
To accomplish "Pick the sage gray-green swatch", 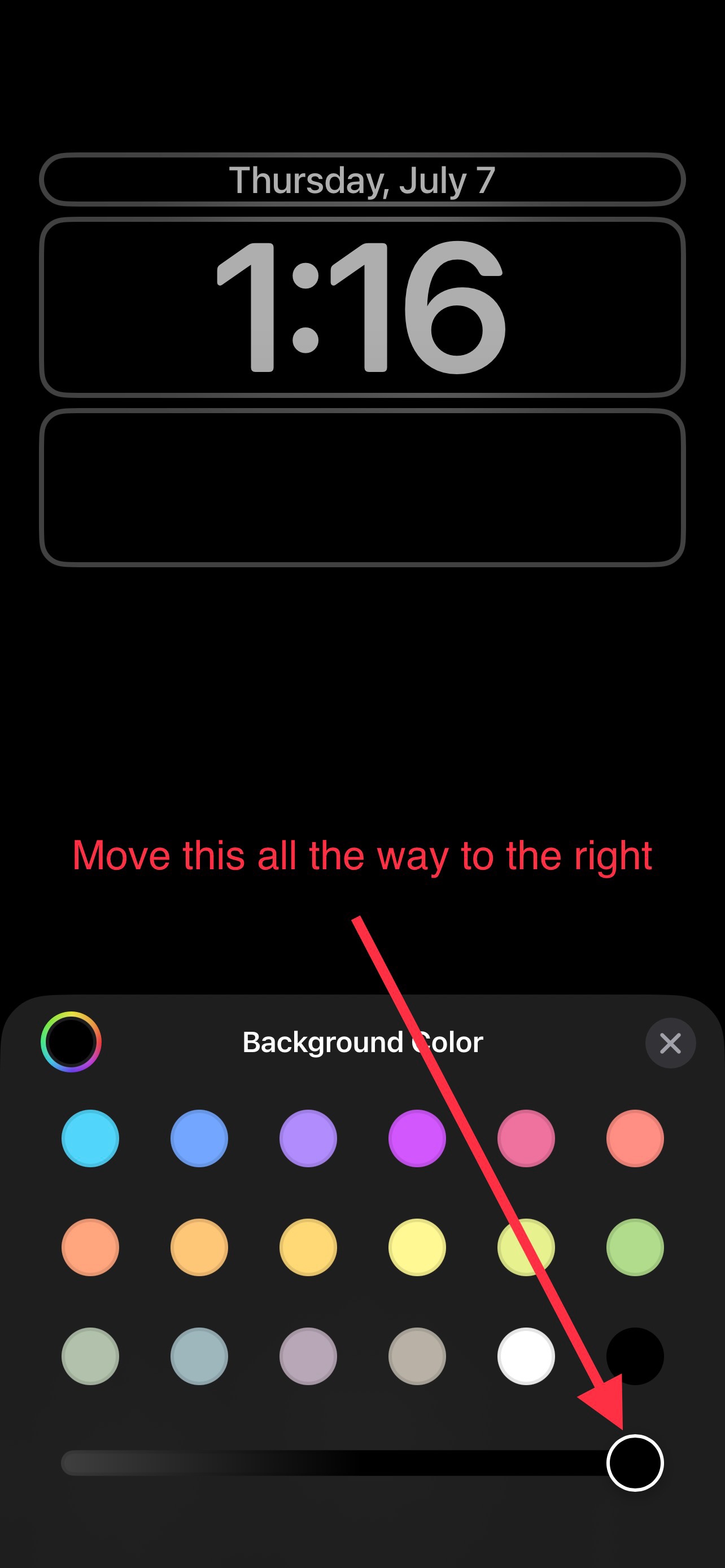I will point(90,1356).
